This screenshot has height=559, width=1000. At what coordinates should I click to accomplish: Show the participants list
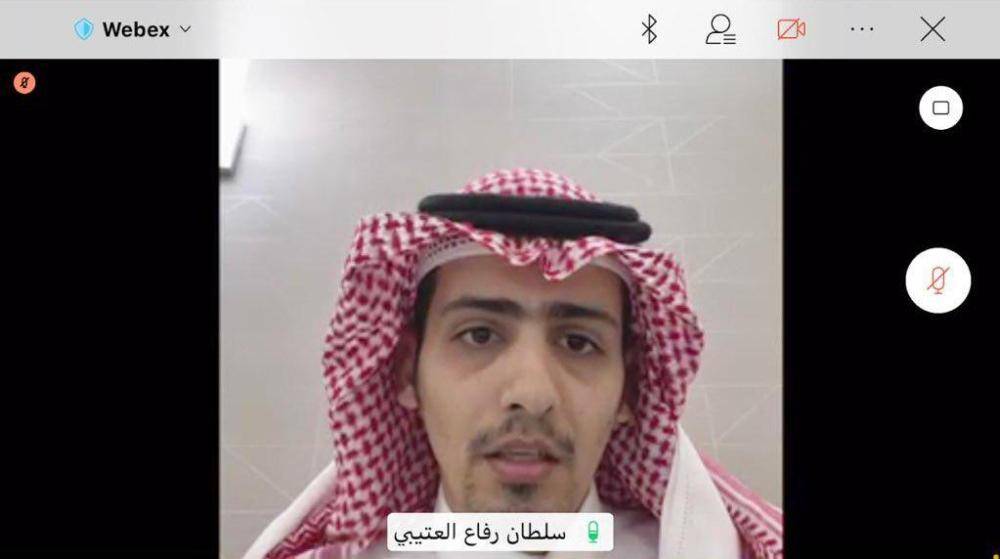point(720,30)
